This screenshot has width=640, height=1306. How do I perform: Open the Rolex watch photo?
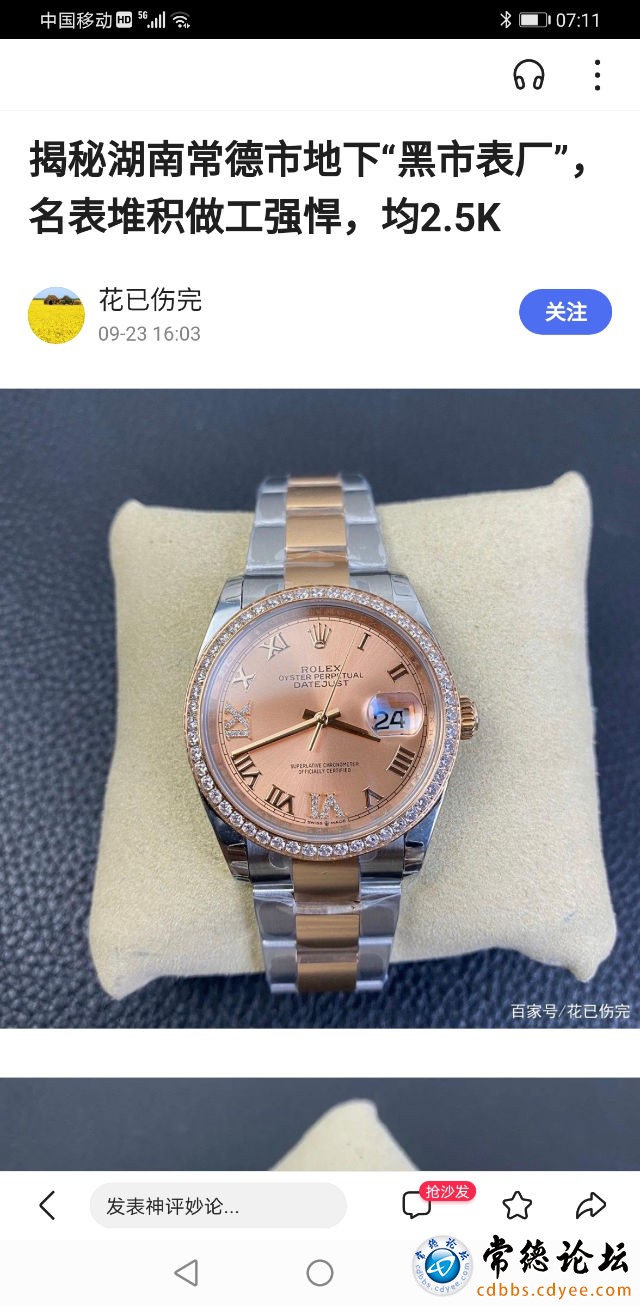coord(320,707)
